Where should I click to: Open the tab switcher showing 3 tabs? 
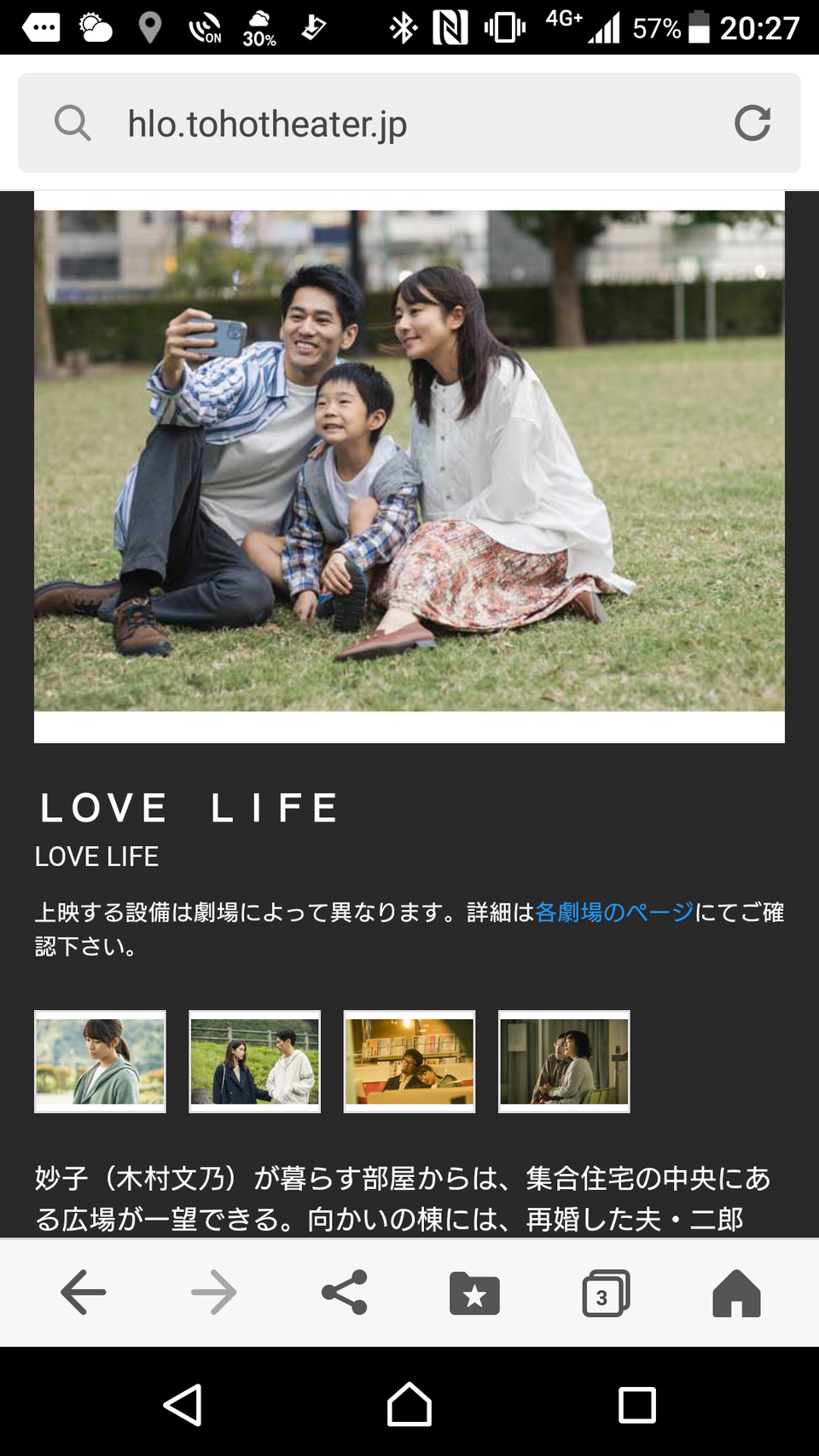point(606,1293)
